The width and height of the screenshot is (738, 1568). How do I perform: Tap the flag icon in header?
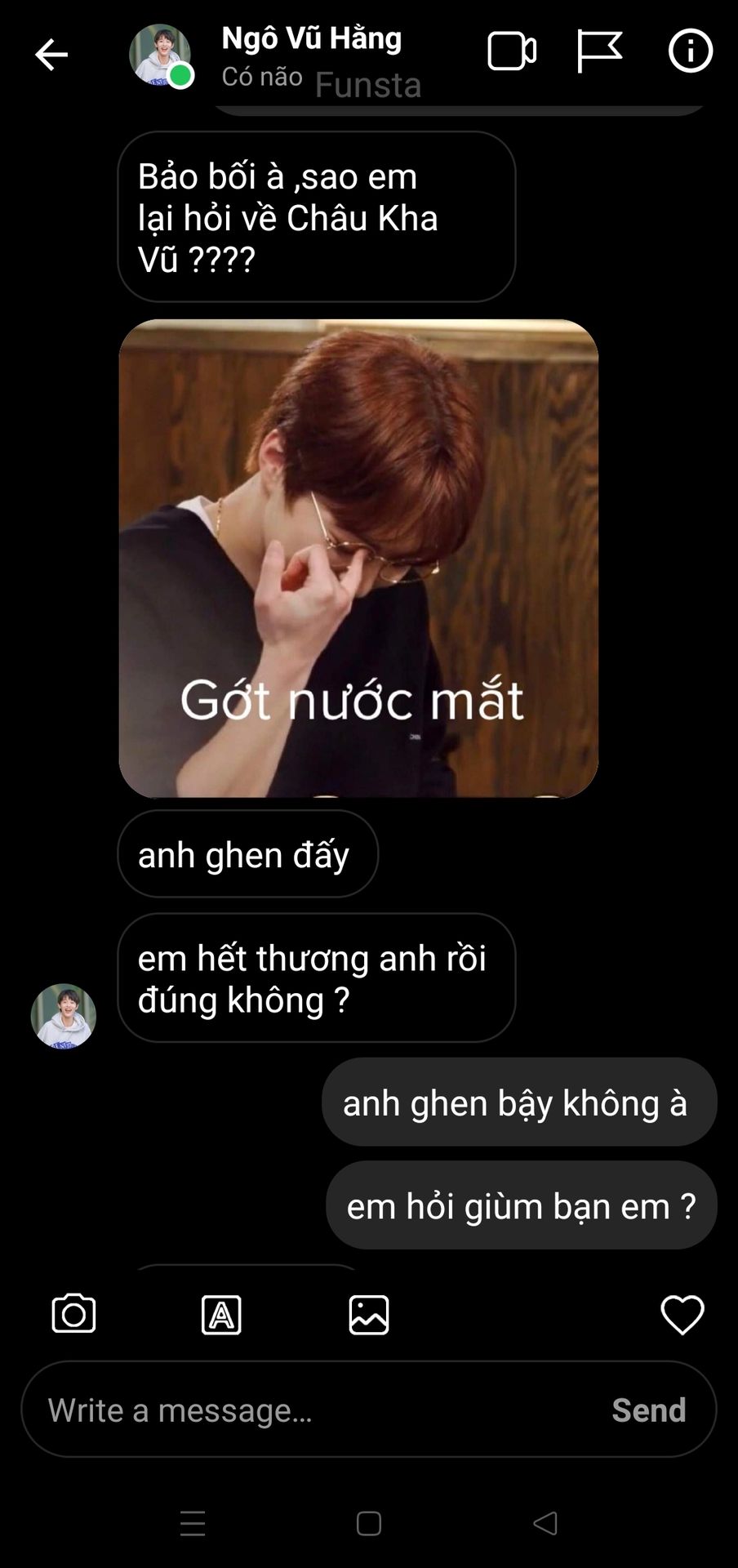[x=599, y=51]
